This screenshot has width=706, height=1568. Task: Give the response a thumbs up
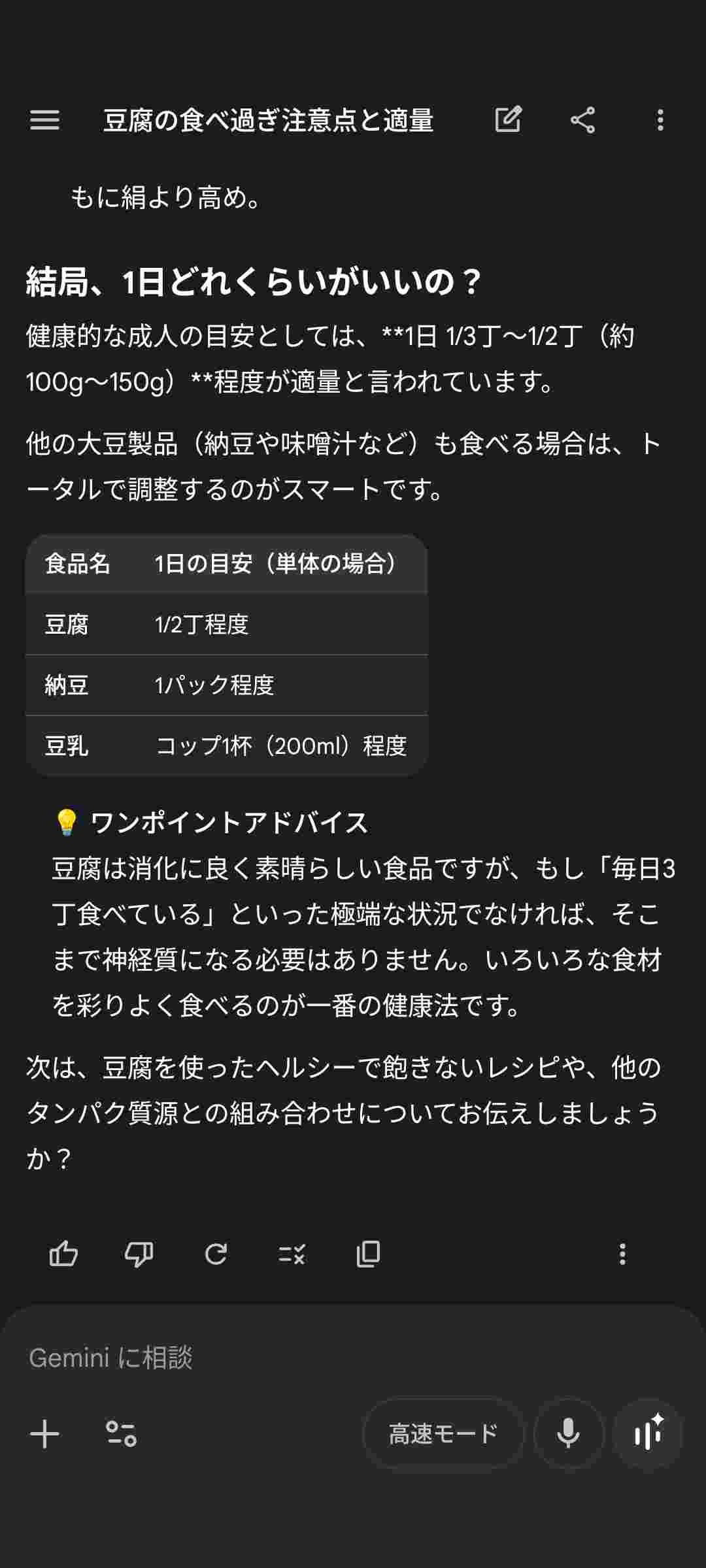pos(63,1254)
